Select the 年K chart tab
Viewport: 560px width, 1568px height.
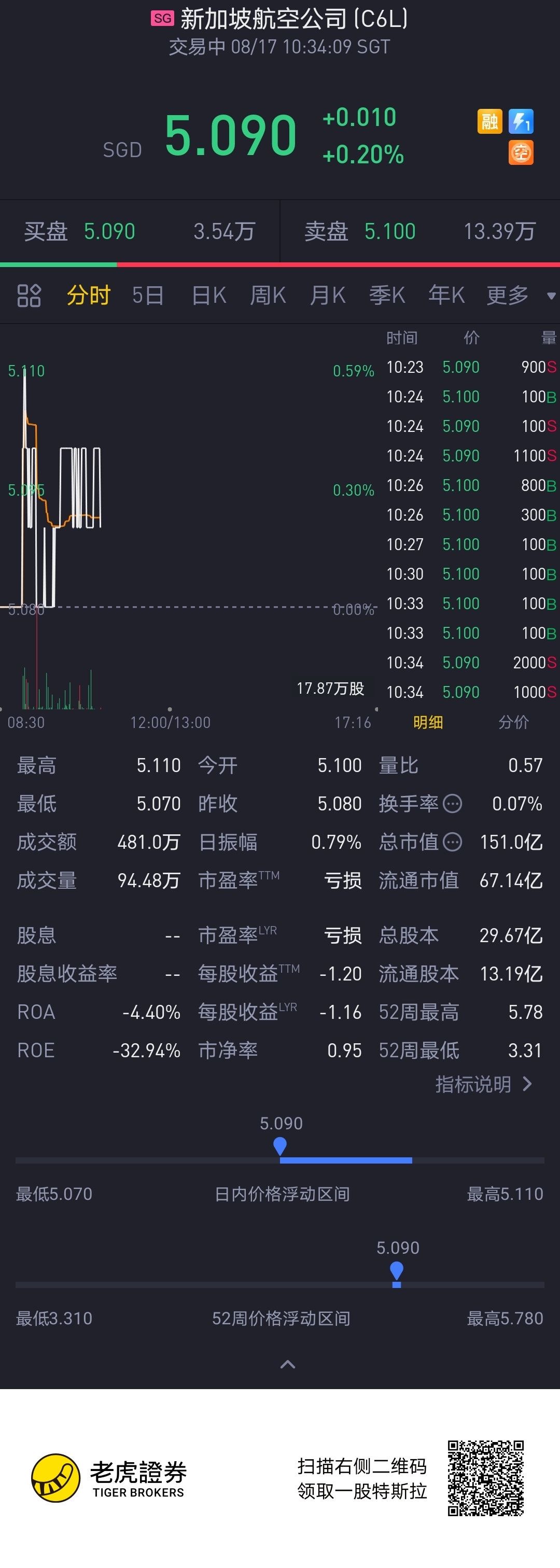click(x=446, y=296)
